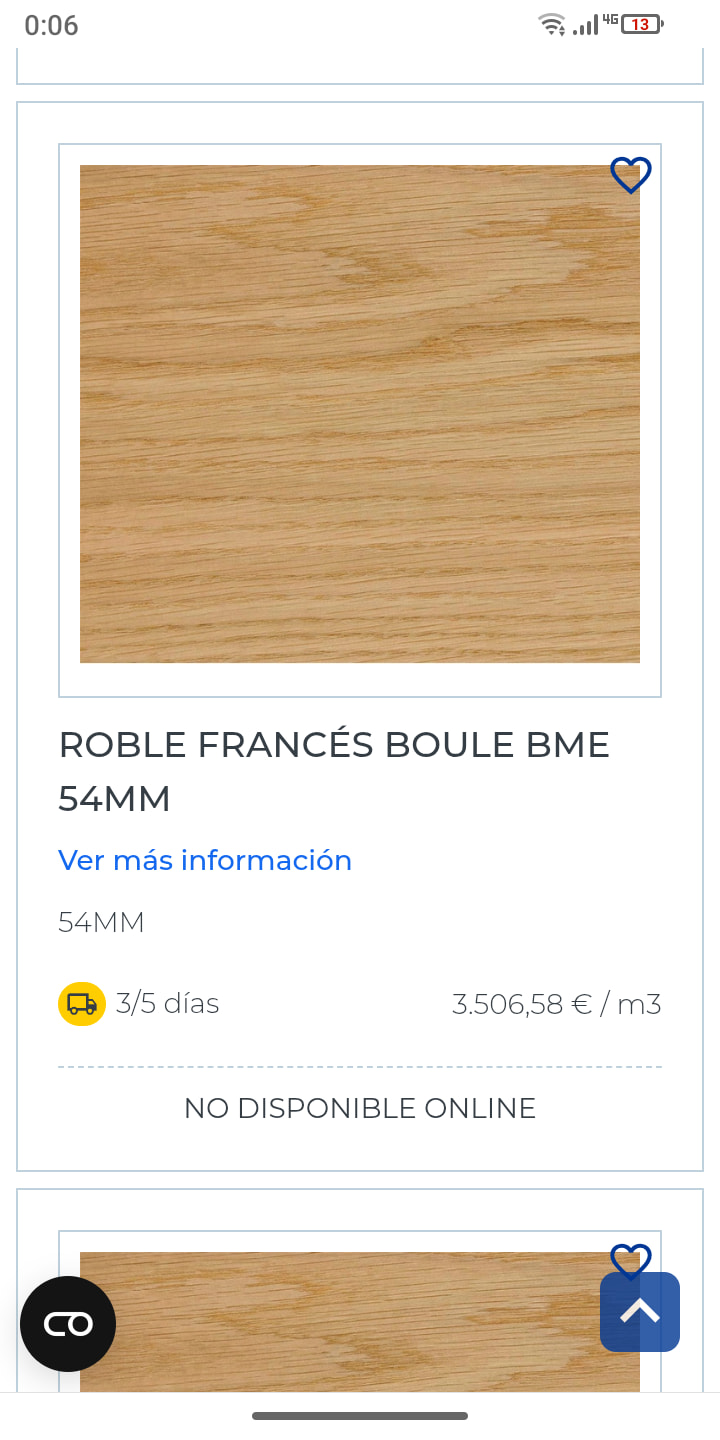This screenshot has width=720, height=1440.
Task: Jump back to top with arrow button
Action: (640, 1312)
